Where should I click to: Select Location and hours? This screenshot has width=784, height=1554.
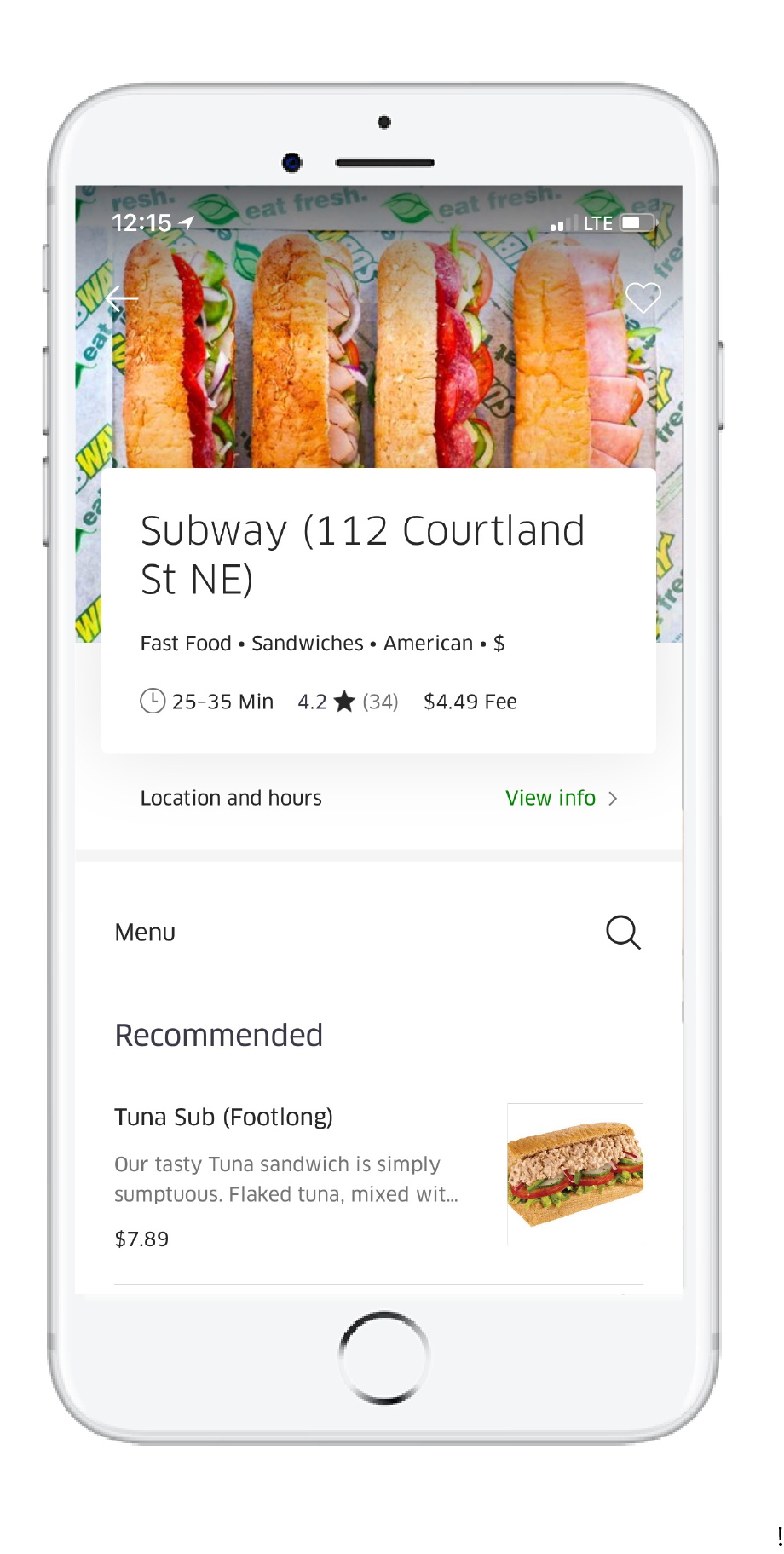pos(231,798)
